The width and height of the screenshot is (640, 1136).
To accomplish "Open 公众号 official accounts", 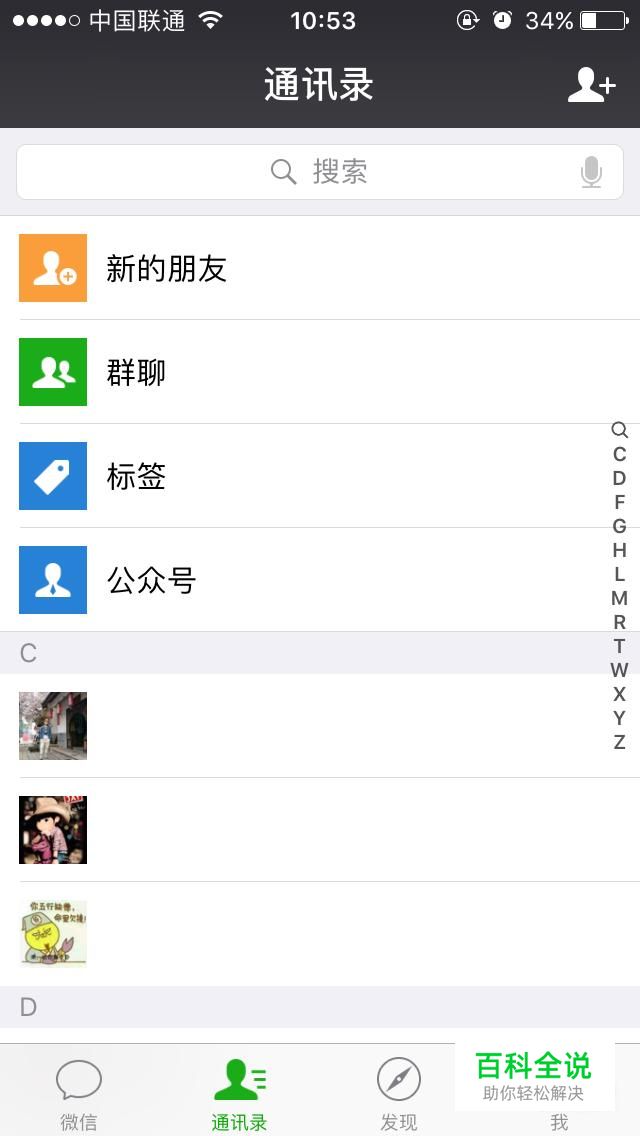I will (x=320, y=580).
